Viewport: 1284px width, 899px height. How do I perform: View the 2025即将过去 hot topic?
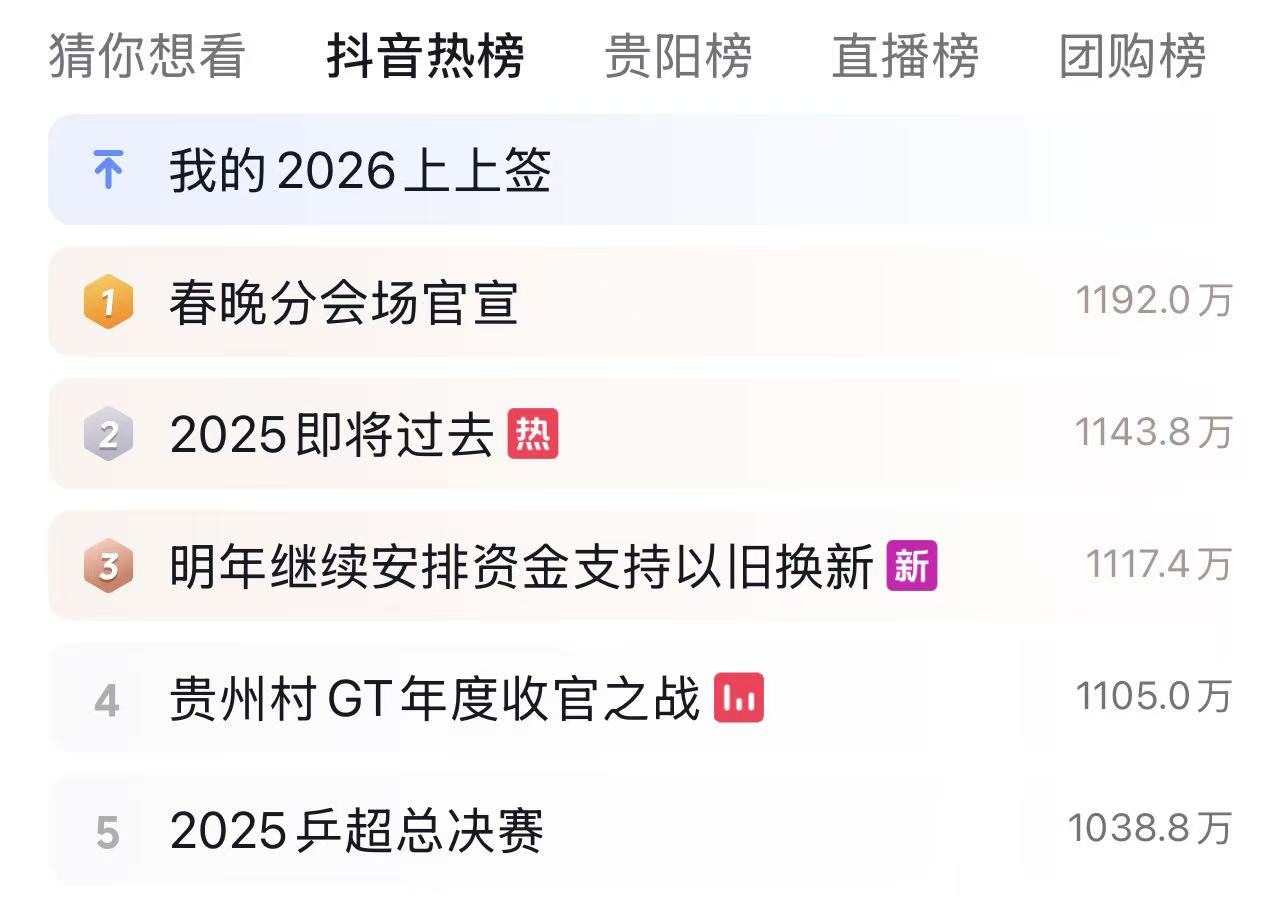point(332,435)
